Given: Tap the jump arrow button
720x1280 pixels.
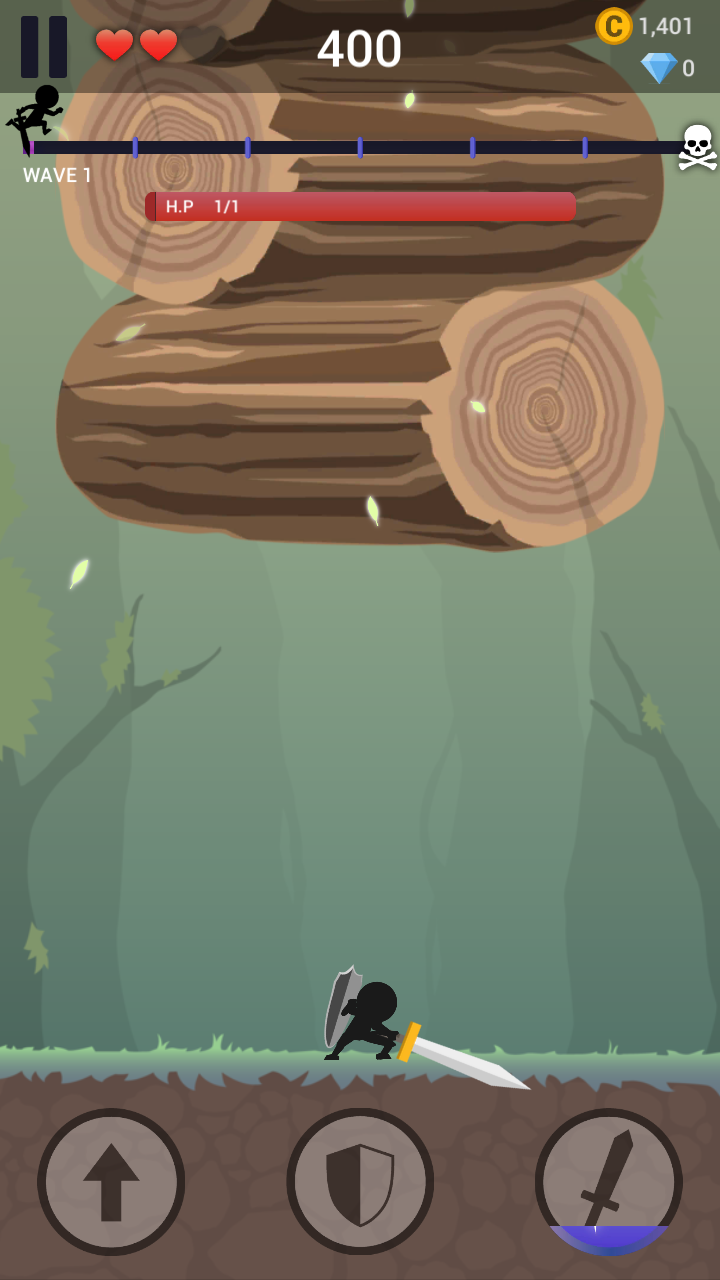Looking at the screenshot, I should (x=111, y=1182).
